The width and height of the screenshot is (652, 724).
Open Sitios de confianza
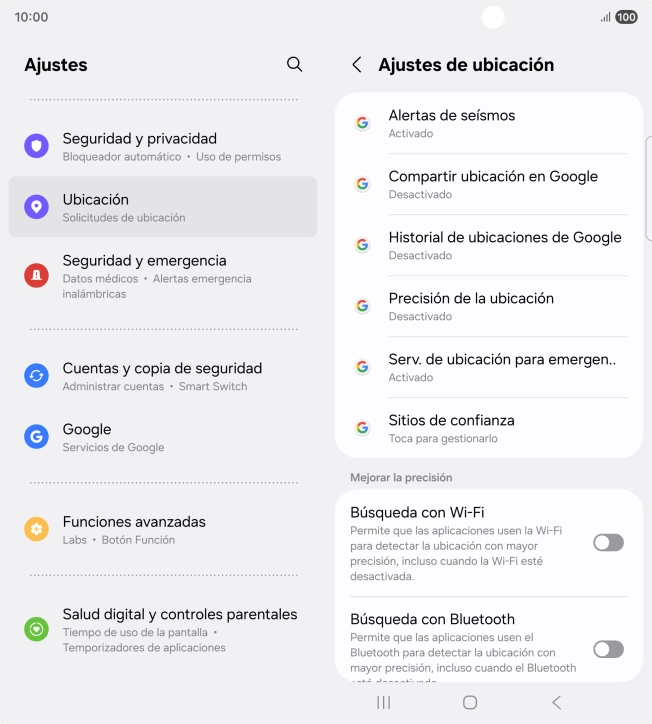pos(488,428)
